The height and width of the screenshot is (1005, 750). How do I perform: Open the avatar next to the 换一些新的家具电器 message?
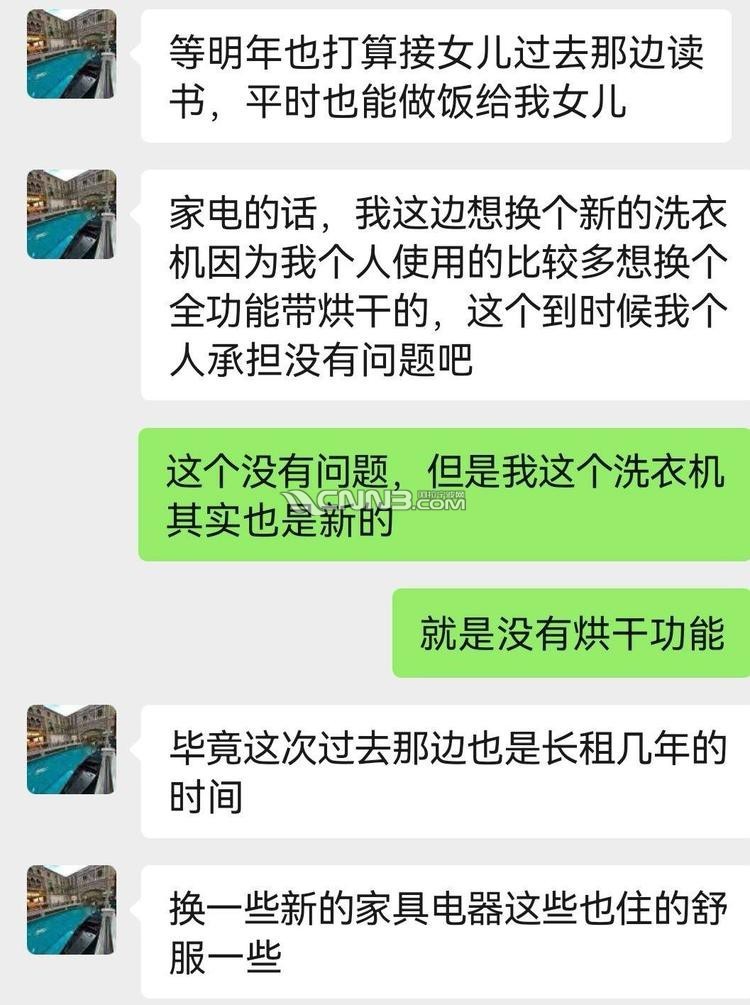click(71, 909)
